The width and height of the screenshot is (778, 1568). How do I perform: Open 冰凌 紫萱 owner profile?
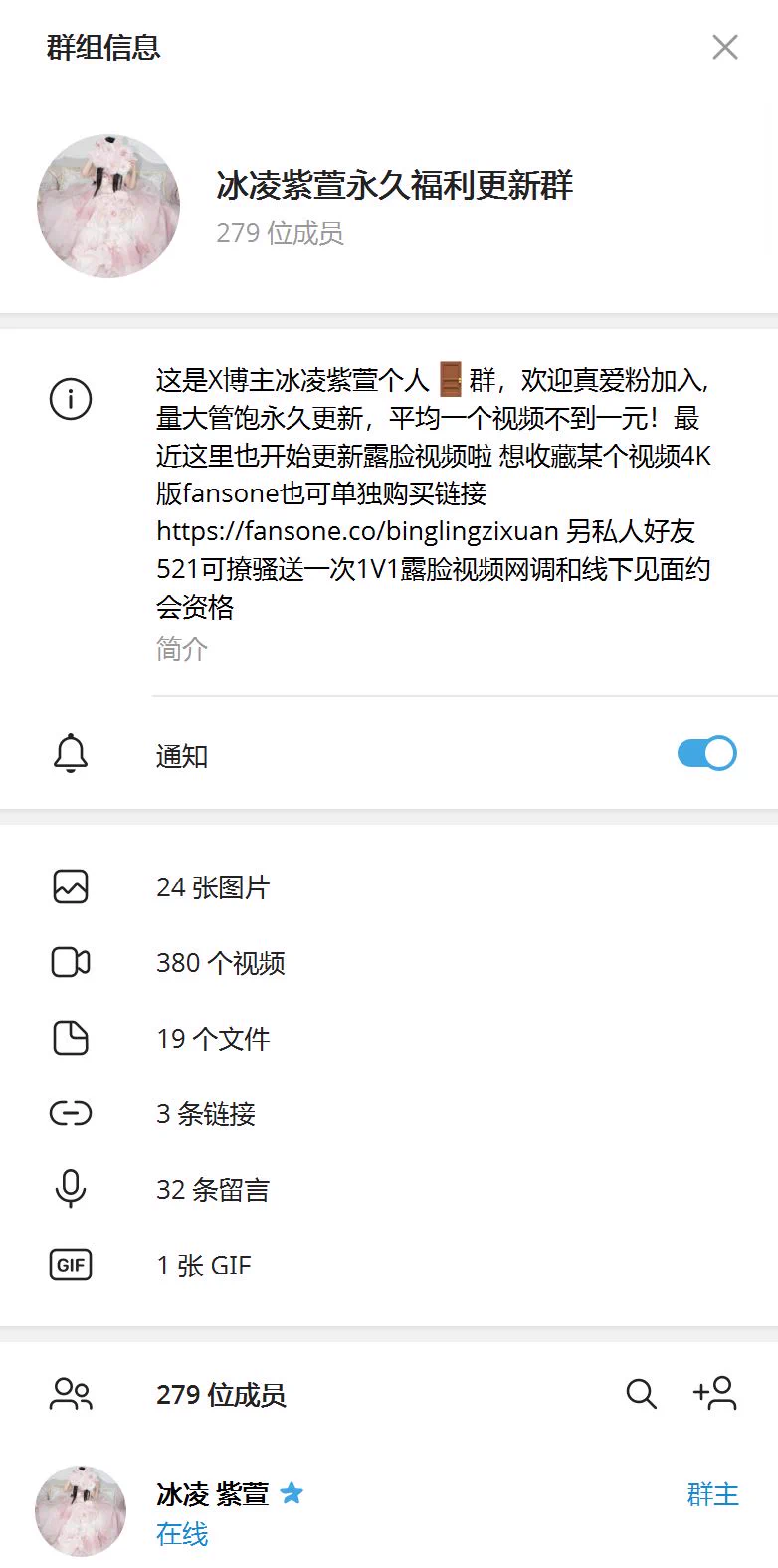[x=212, y=1494]
